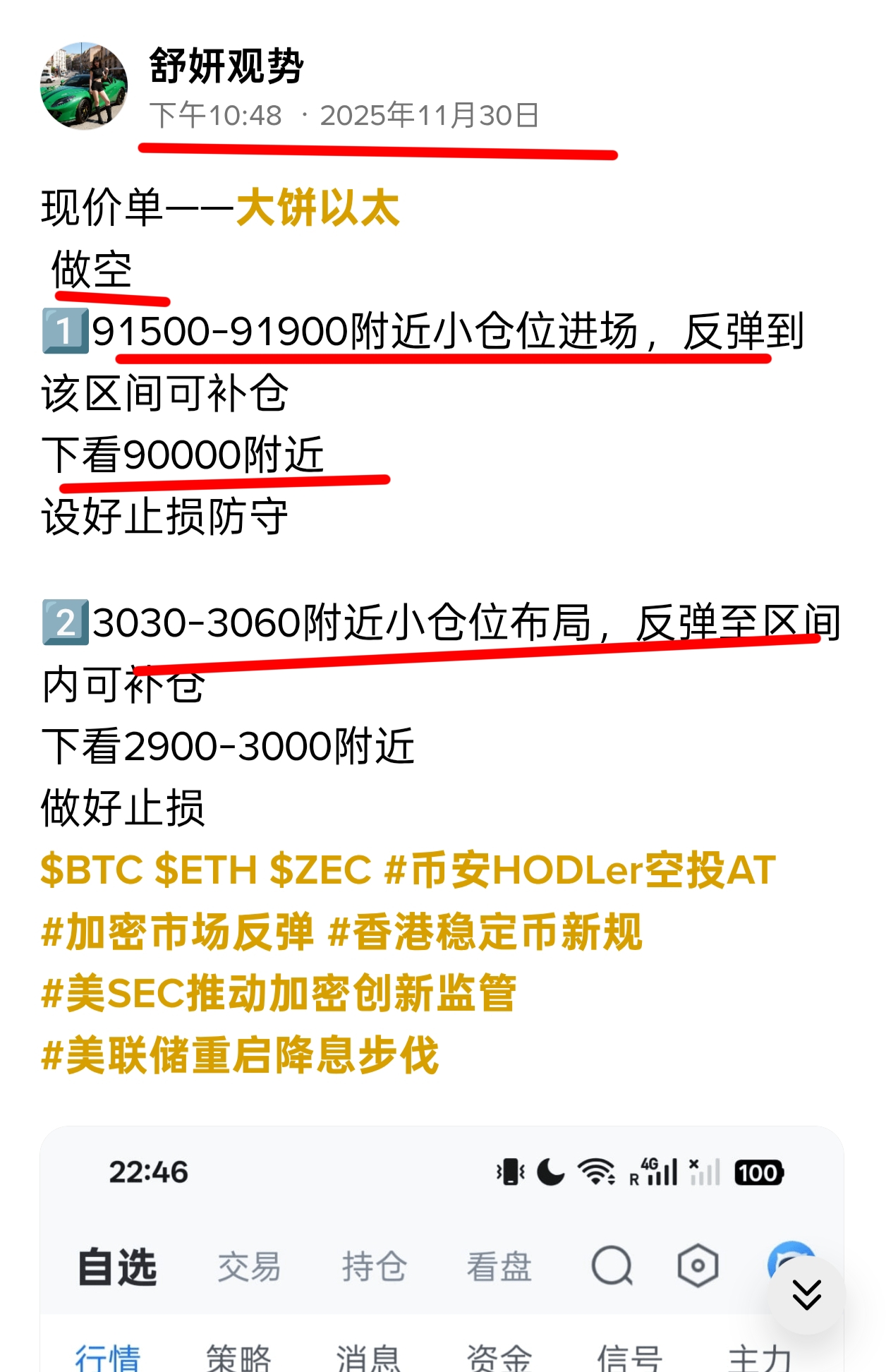Tap the double-chevron jump-down button
The image size is (886, 1372).
[x=806, y=1294]
